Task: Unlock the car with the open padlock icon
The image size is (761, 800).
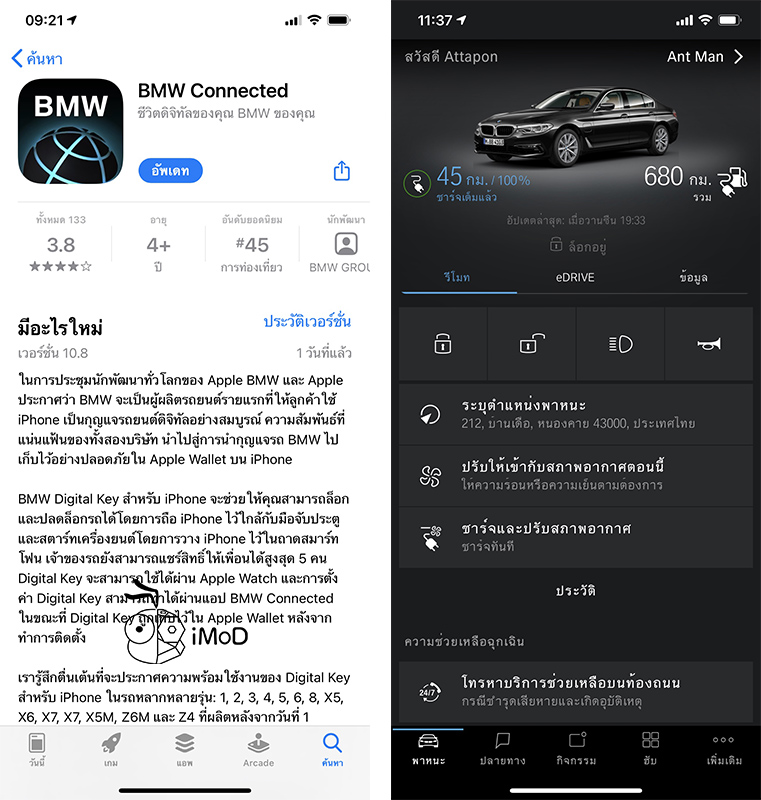Action: pos(531,344)
